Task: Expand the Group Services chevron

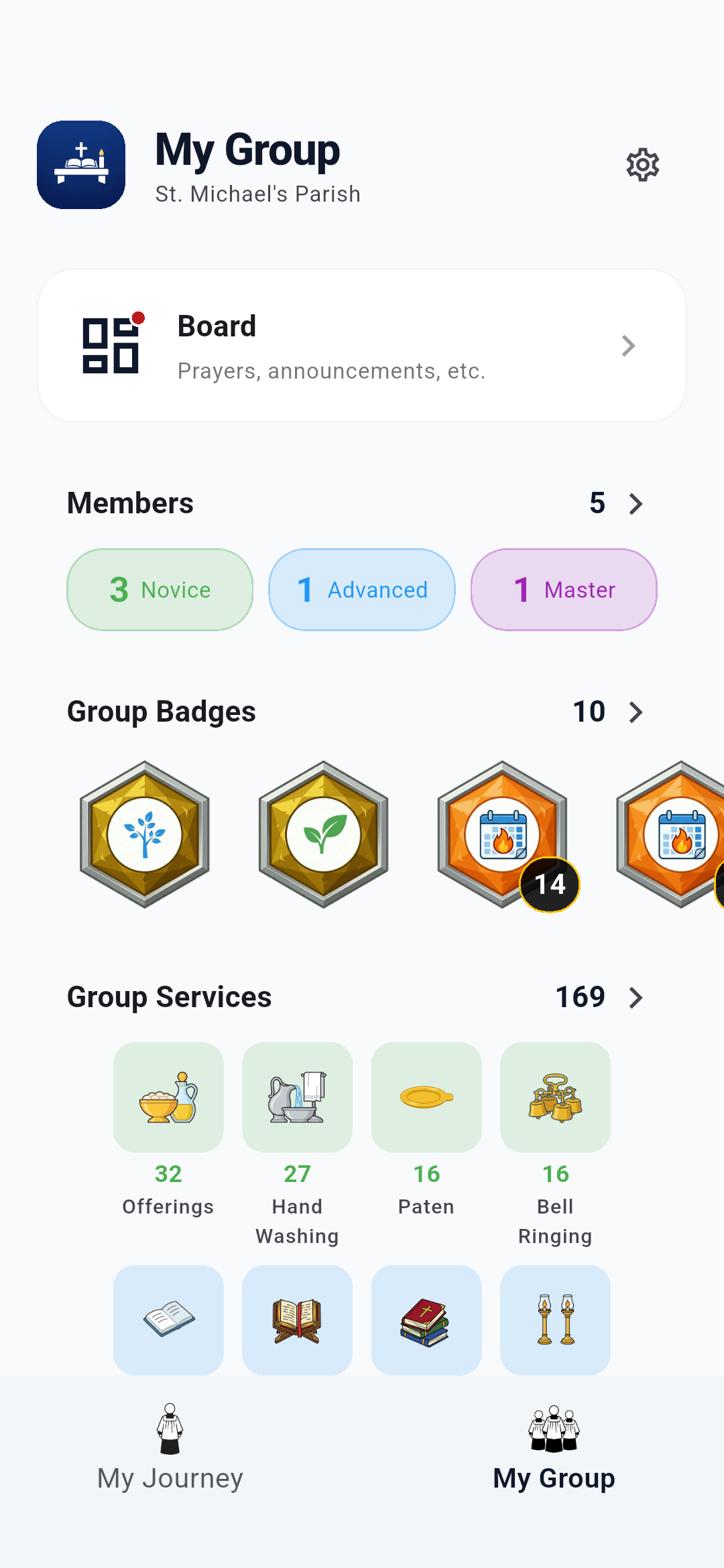Action: [636, 998]
